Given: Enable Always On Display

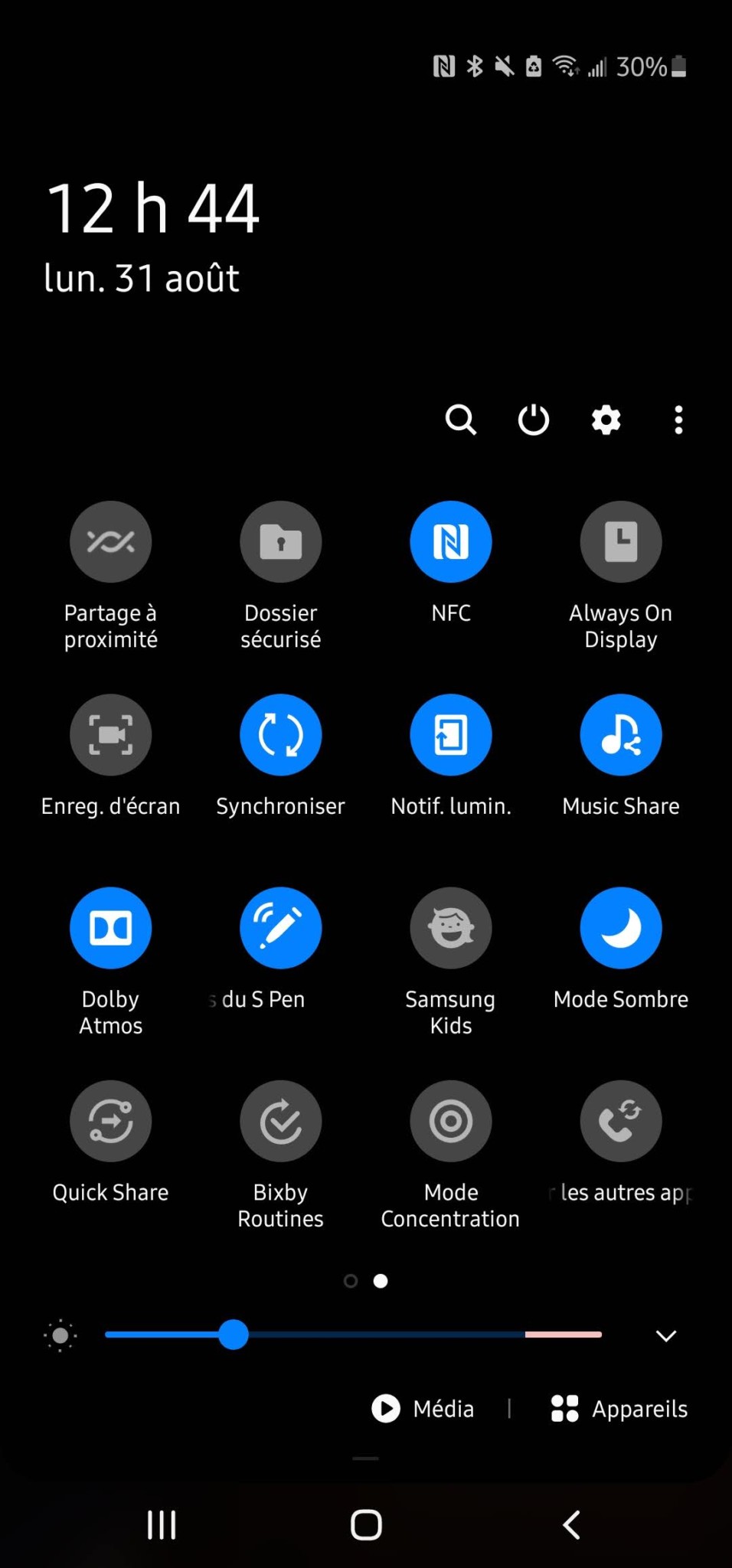Looking at the screenshot, I should tap(621, 542).
